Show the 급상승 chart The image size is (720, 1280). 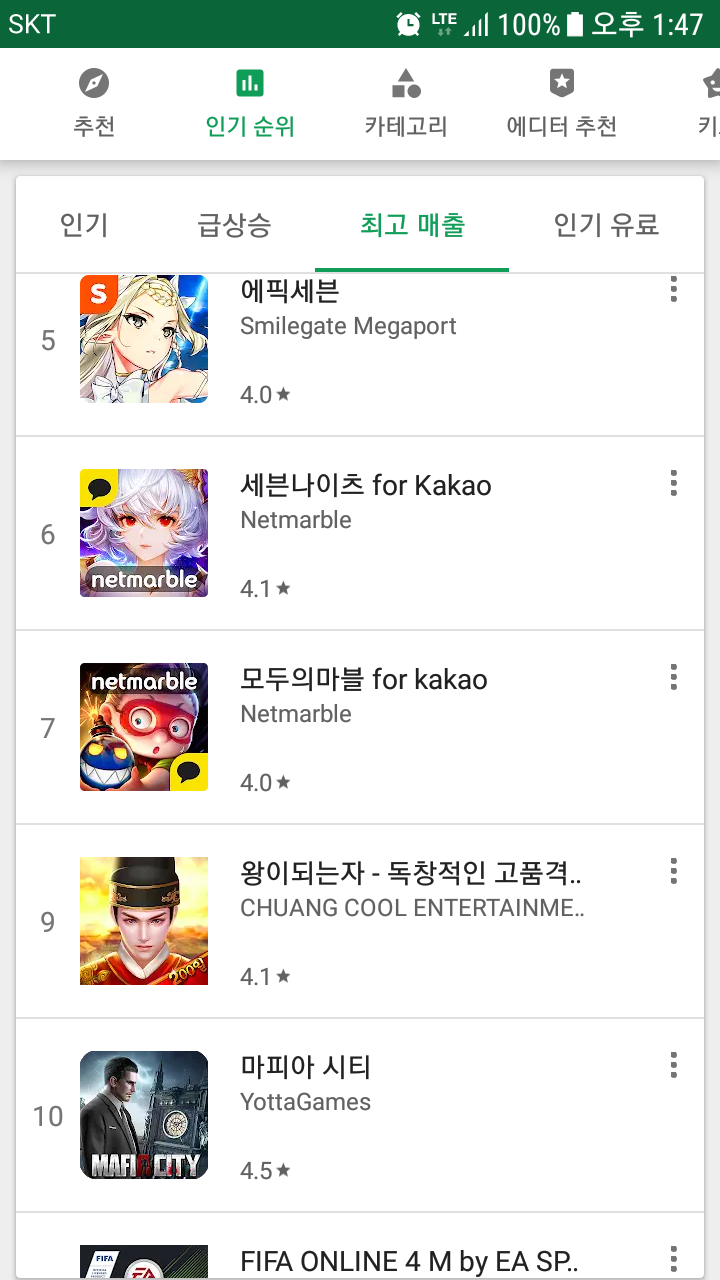click(234, 225)
